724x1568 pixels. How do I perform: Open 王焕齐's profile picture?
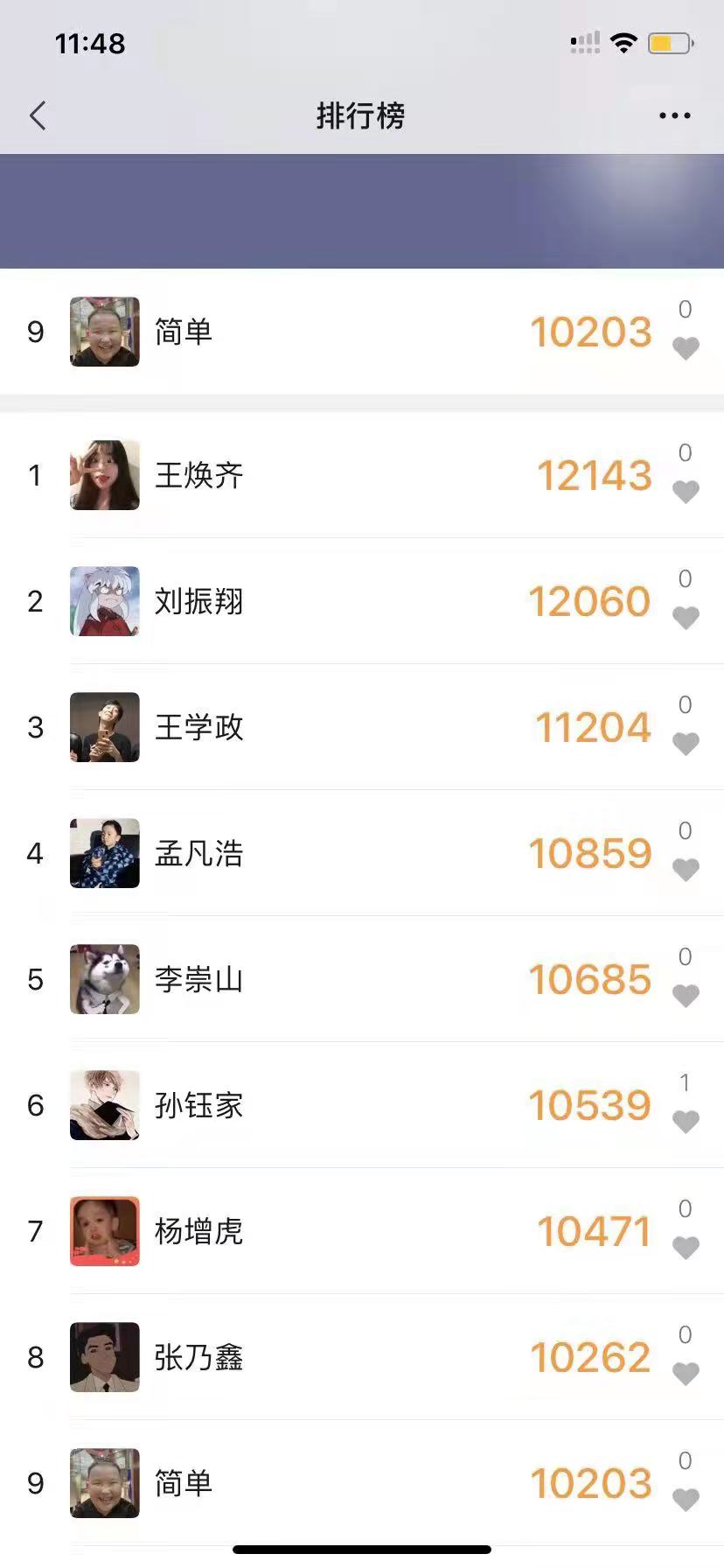[x=105, y=475]
